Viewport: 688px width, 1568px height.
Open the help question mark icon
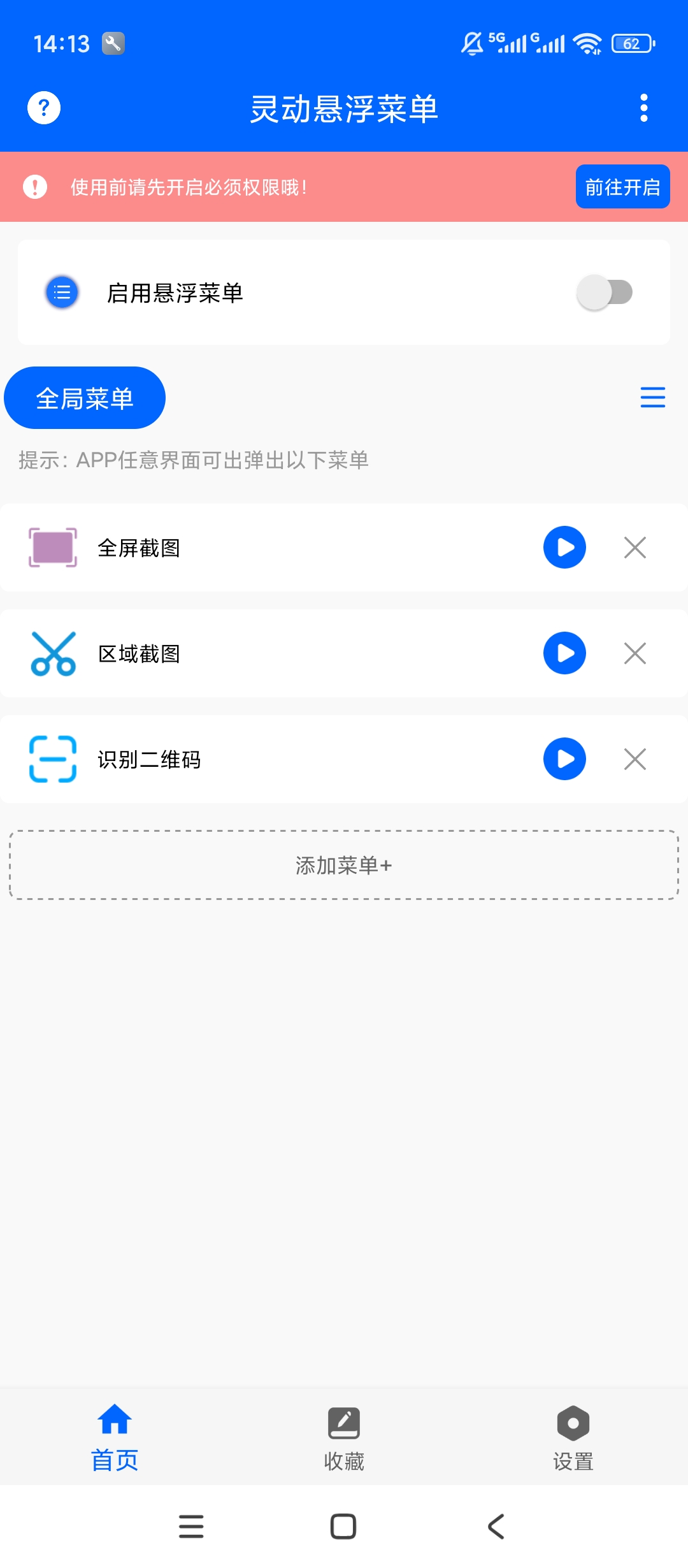pyautogui.click(x=43, y=108)
